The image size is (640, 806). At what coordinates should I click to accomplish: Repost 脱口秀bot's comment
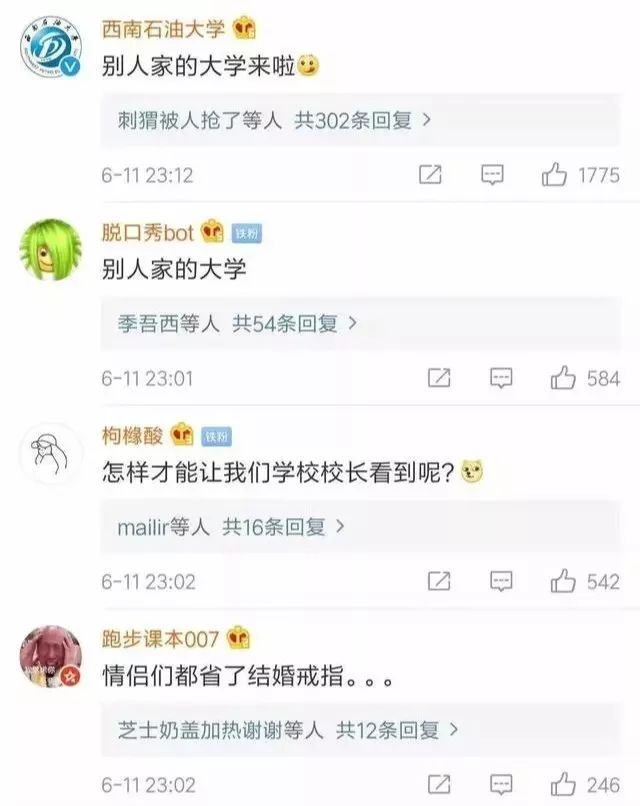[x=438, y=378]
